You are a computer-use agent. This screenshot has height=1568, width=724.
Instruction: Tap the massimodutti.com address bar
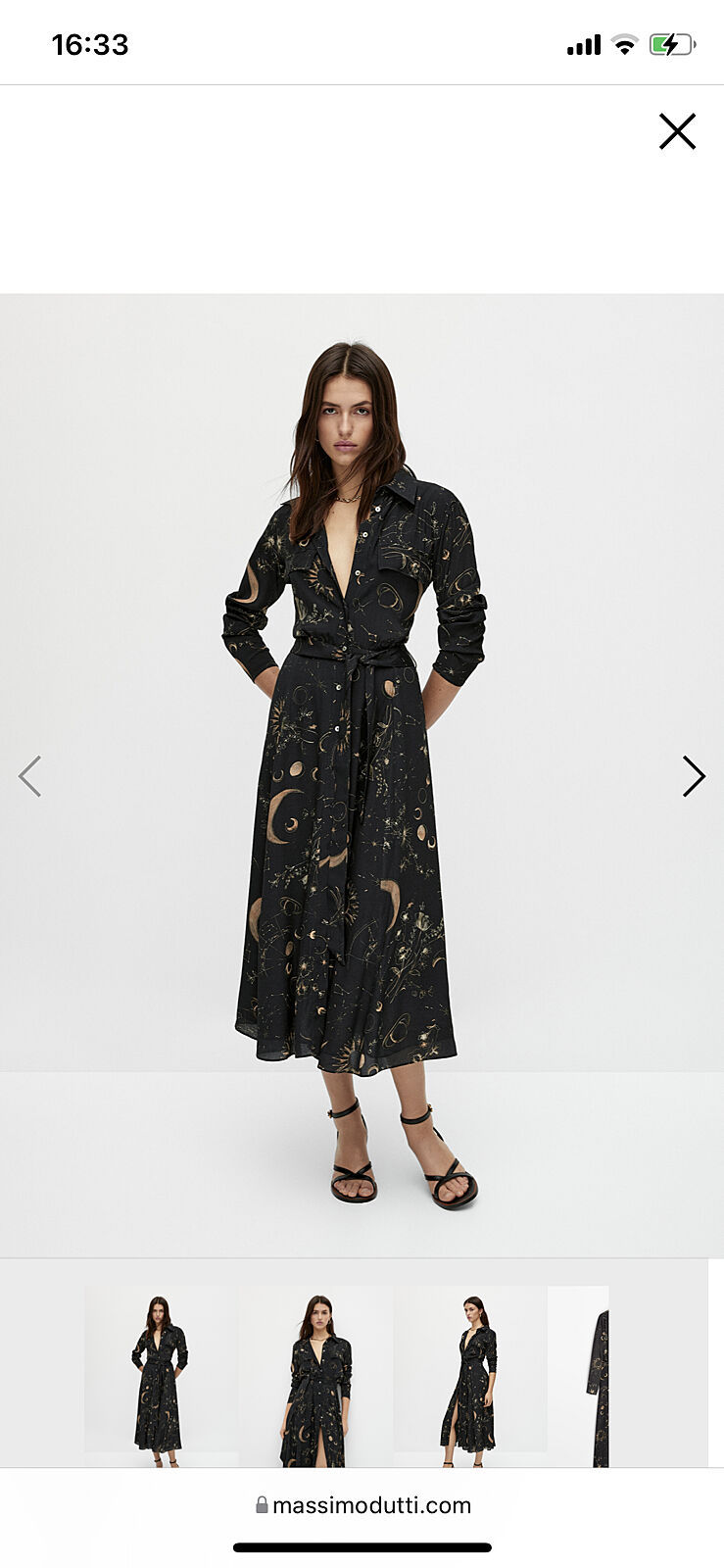point(362,1505)
